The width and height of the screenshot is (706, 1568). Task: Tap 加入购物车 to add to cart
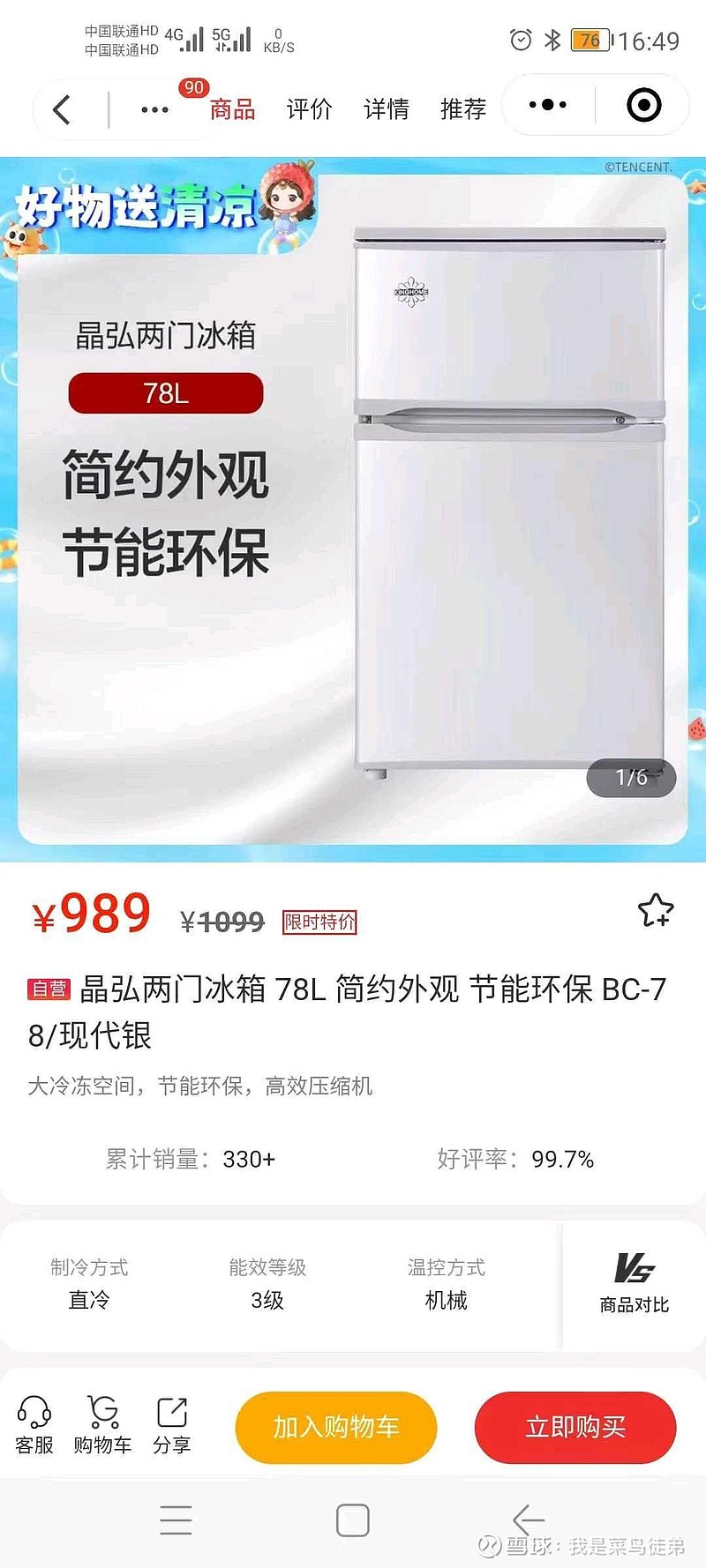coord(336,1427)
